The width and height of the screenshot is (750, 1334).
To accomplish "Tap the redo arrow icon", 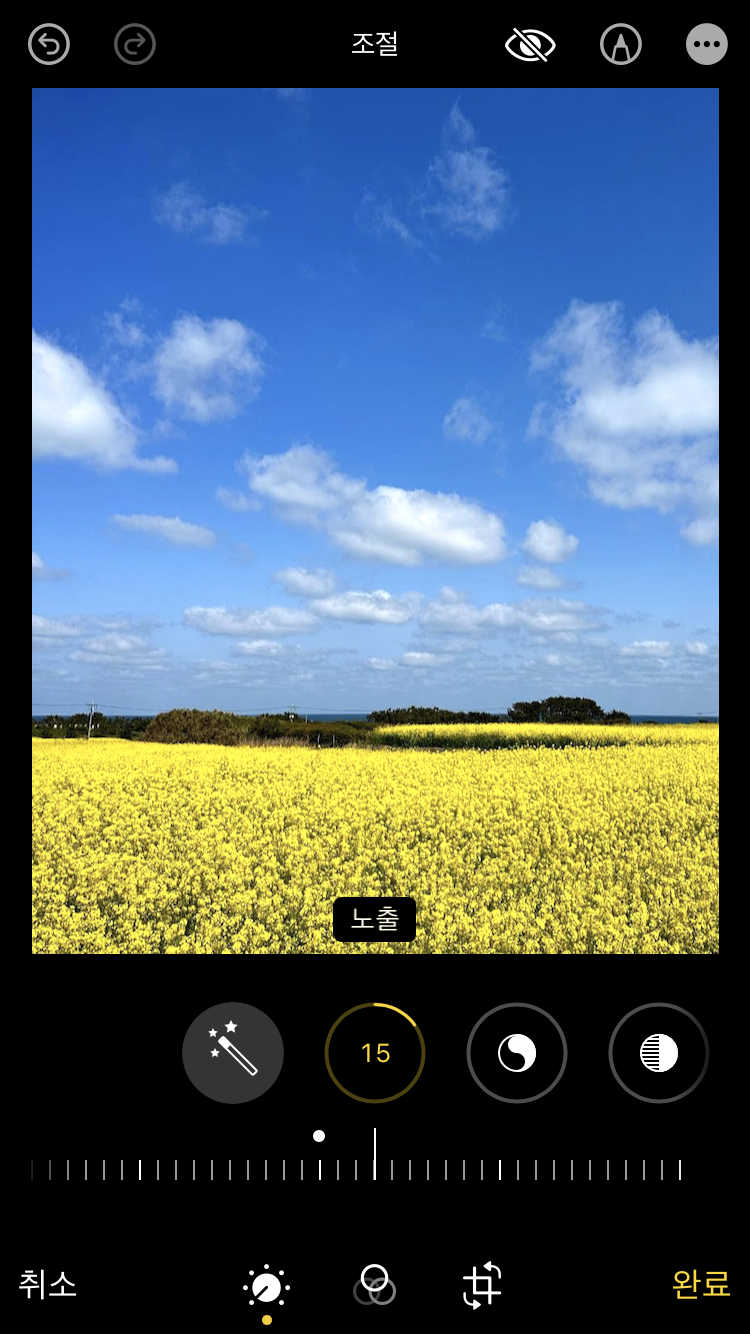I will tap(135, 45).
